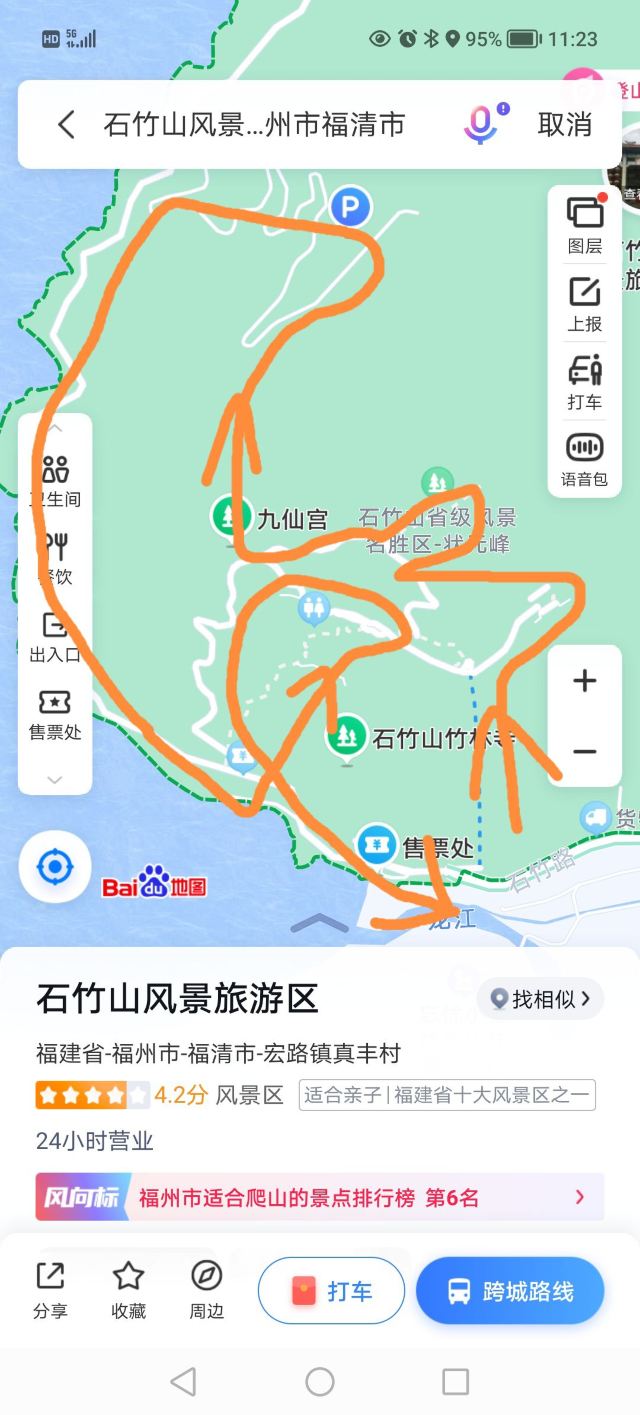640x1415 pixels.
Task: Zoom in on the map
Action: (585, 682)
